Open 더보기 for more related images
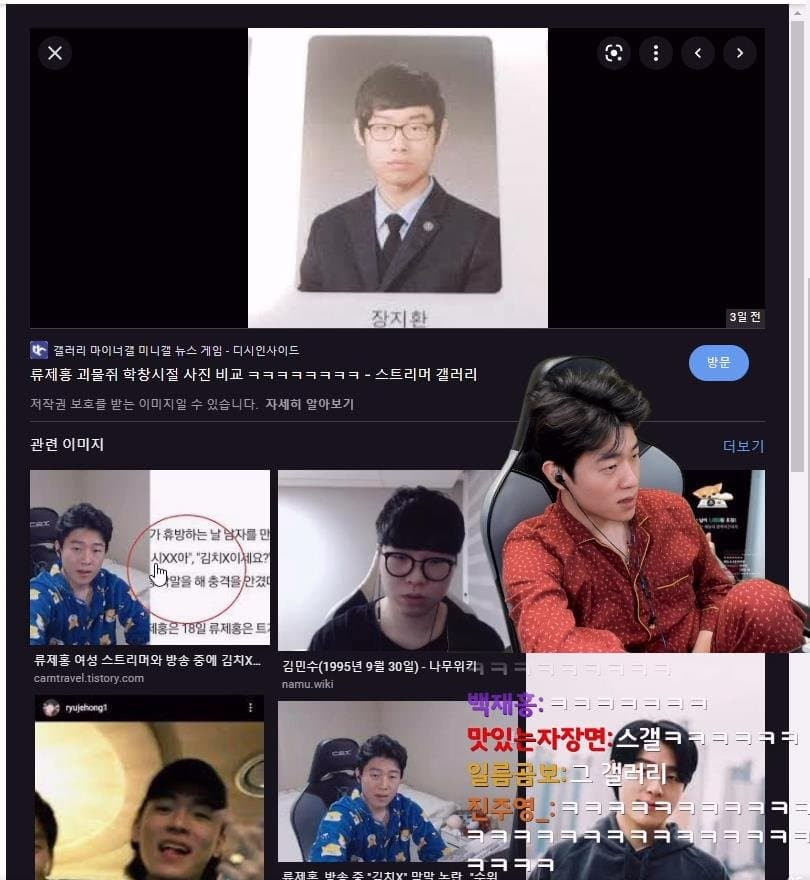This screenshot has width=810, height=880. pyautogui.click(x=743, y=446)
